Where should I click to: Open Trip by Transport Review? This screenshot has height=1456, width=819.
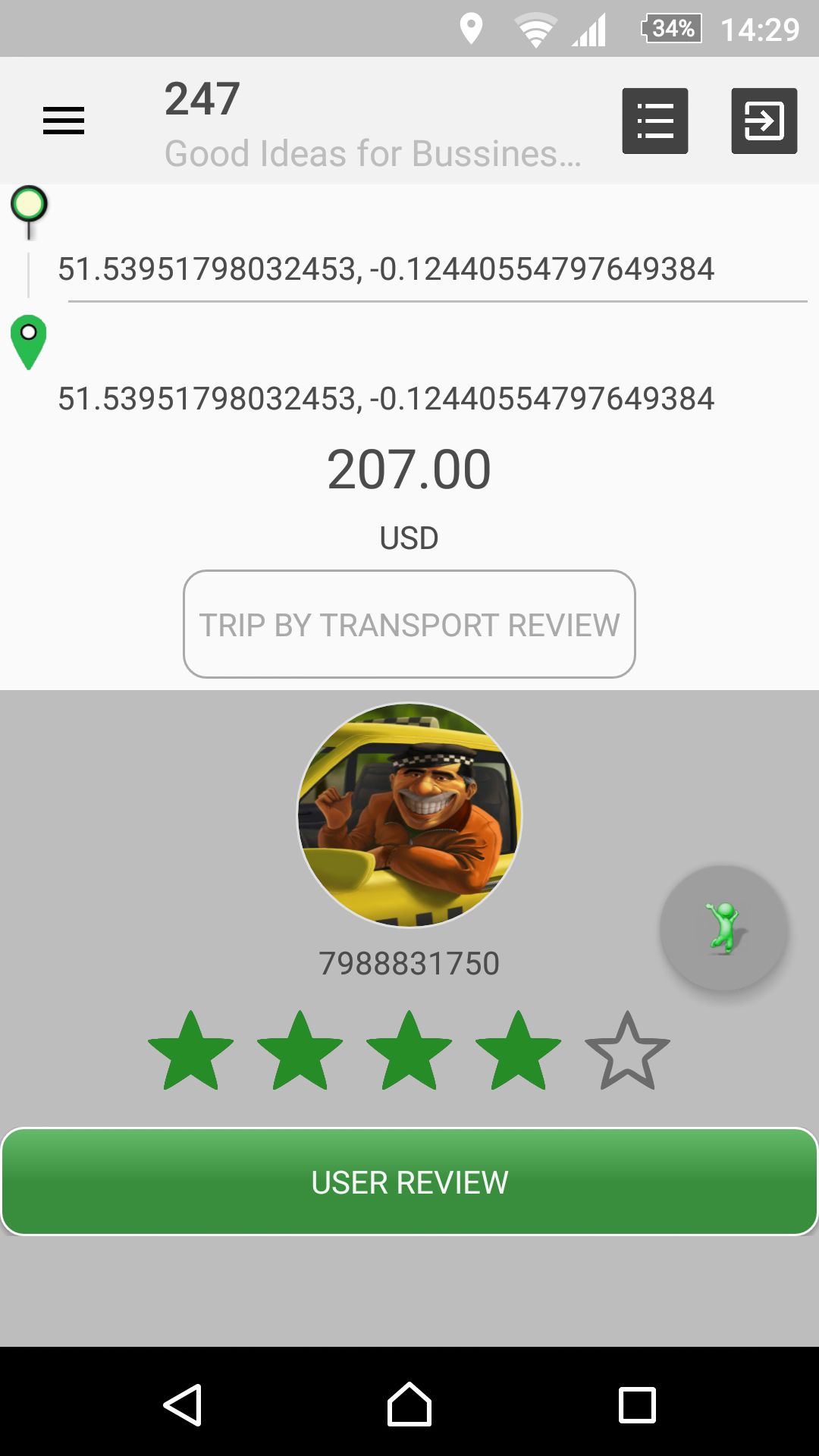[x=409, y=624]
